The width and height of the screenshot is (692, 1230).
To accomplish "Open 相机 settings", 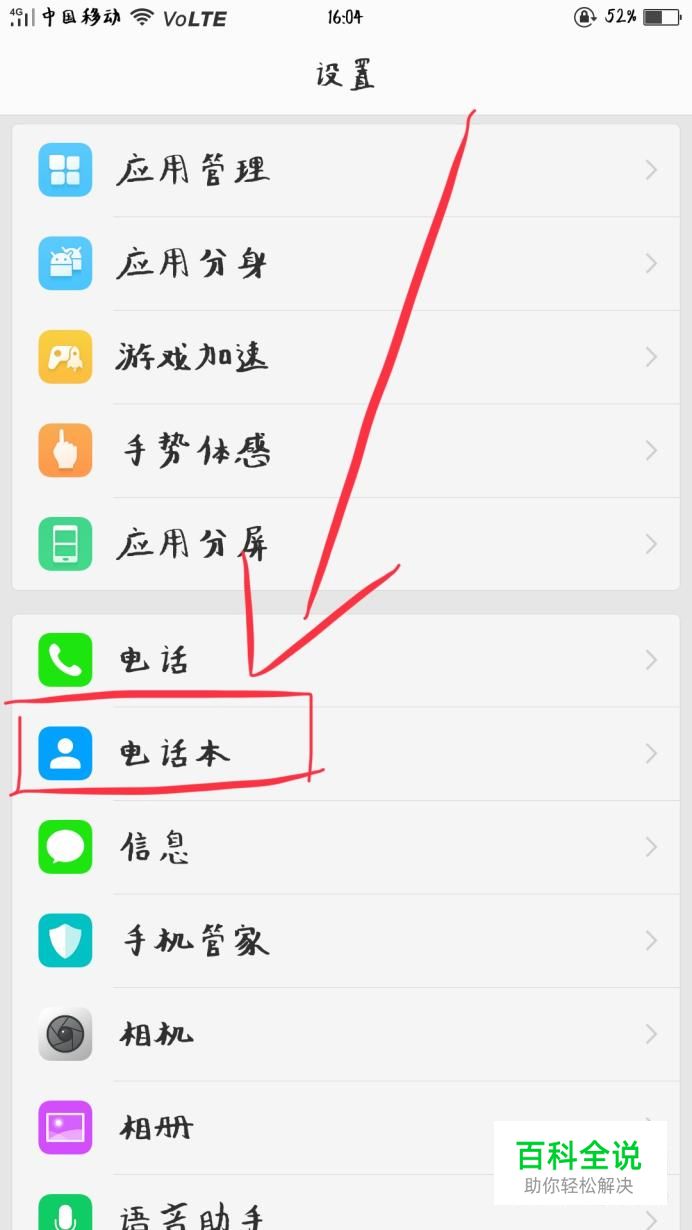I will [x=345, y=1034].
